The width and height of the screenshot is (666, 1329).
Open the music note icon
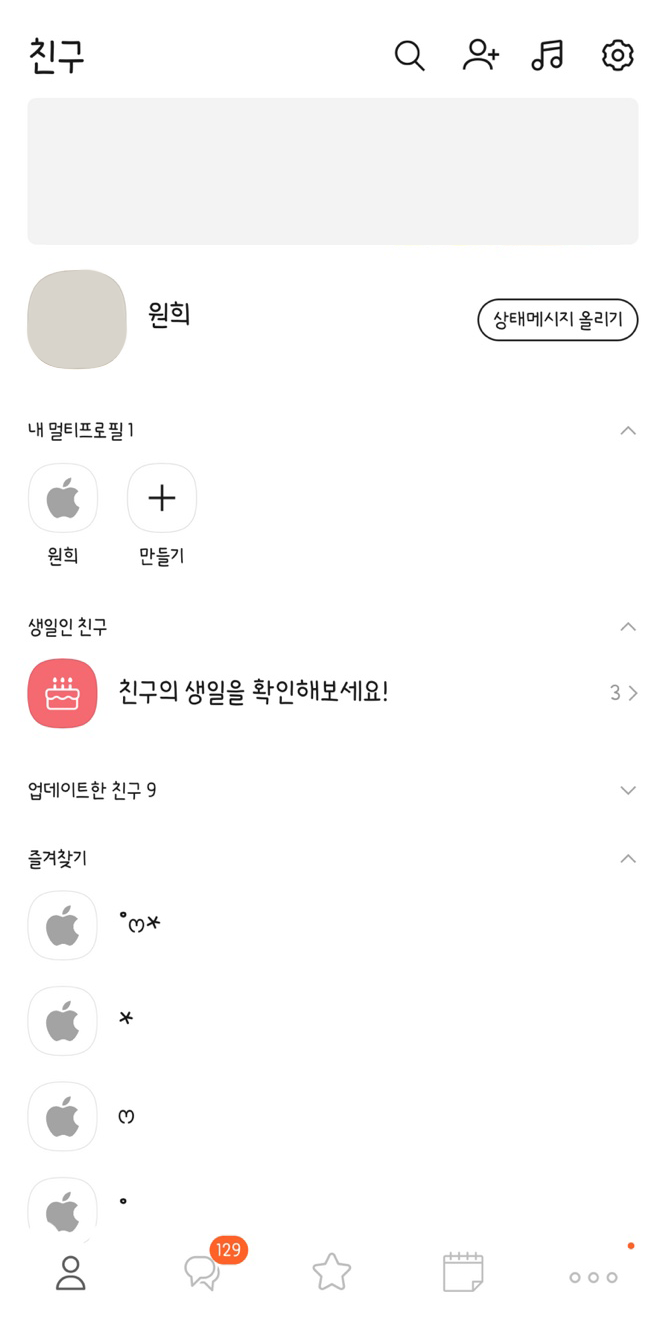click(548, 55)
